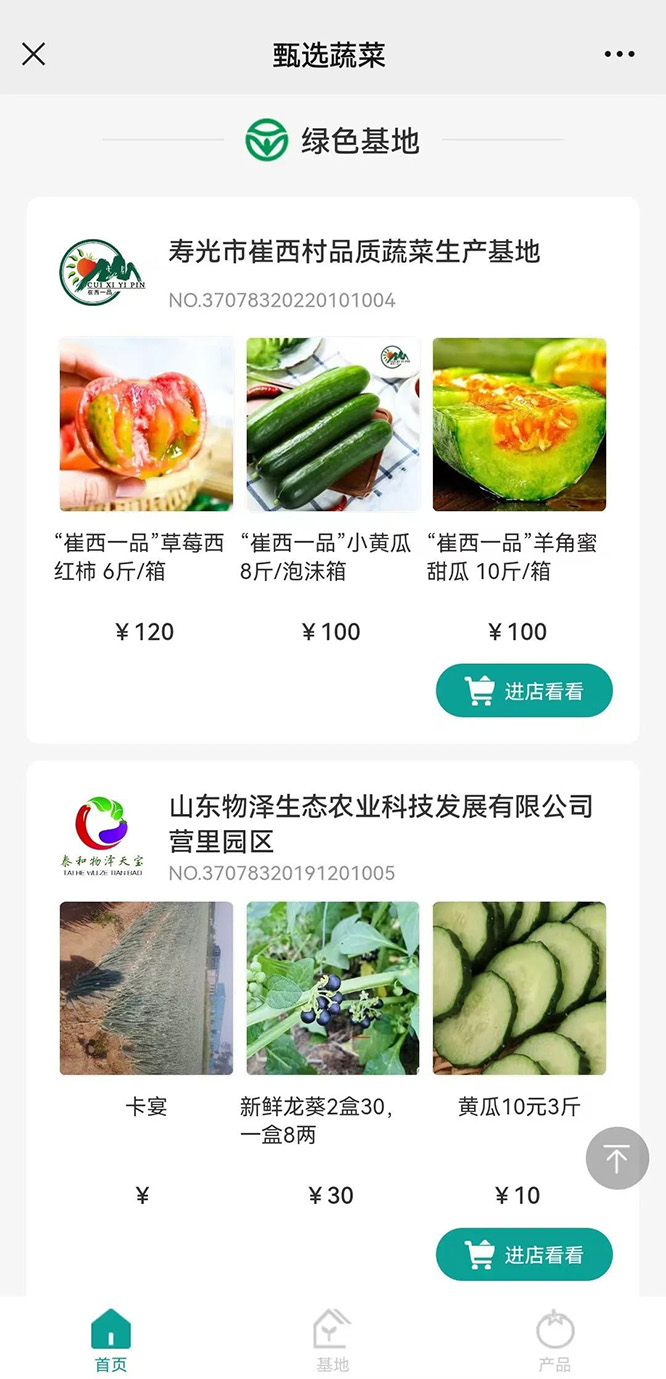The width and height of the screenshot is (666, 1379).
Task: Switch to the 首页 tab
Action: coord(111,1340)
